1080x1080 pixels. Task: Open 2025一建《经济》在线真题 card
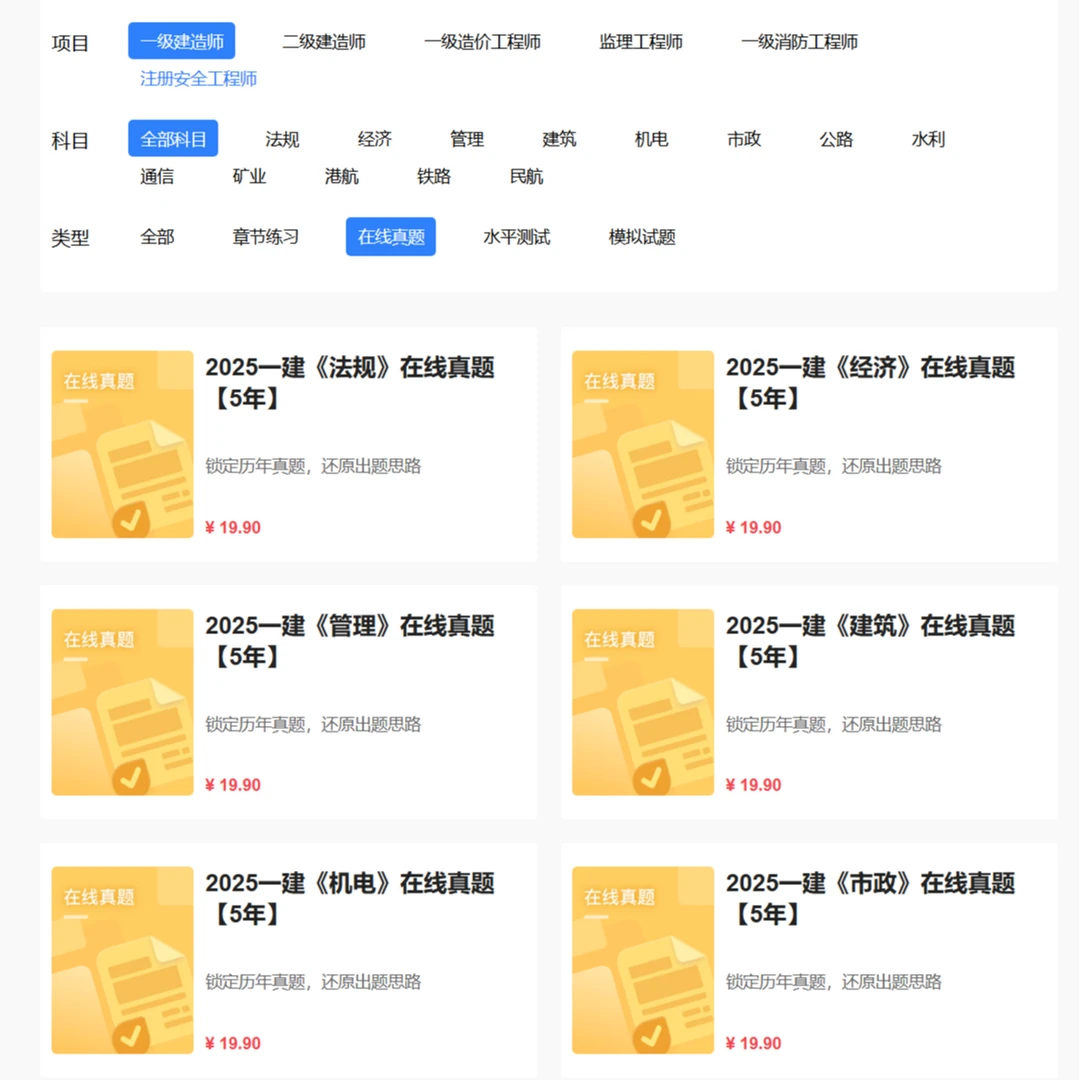coord(870,368)
